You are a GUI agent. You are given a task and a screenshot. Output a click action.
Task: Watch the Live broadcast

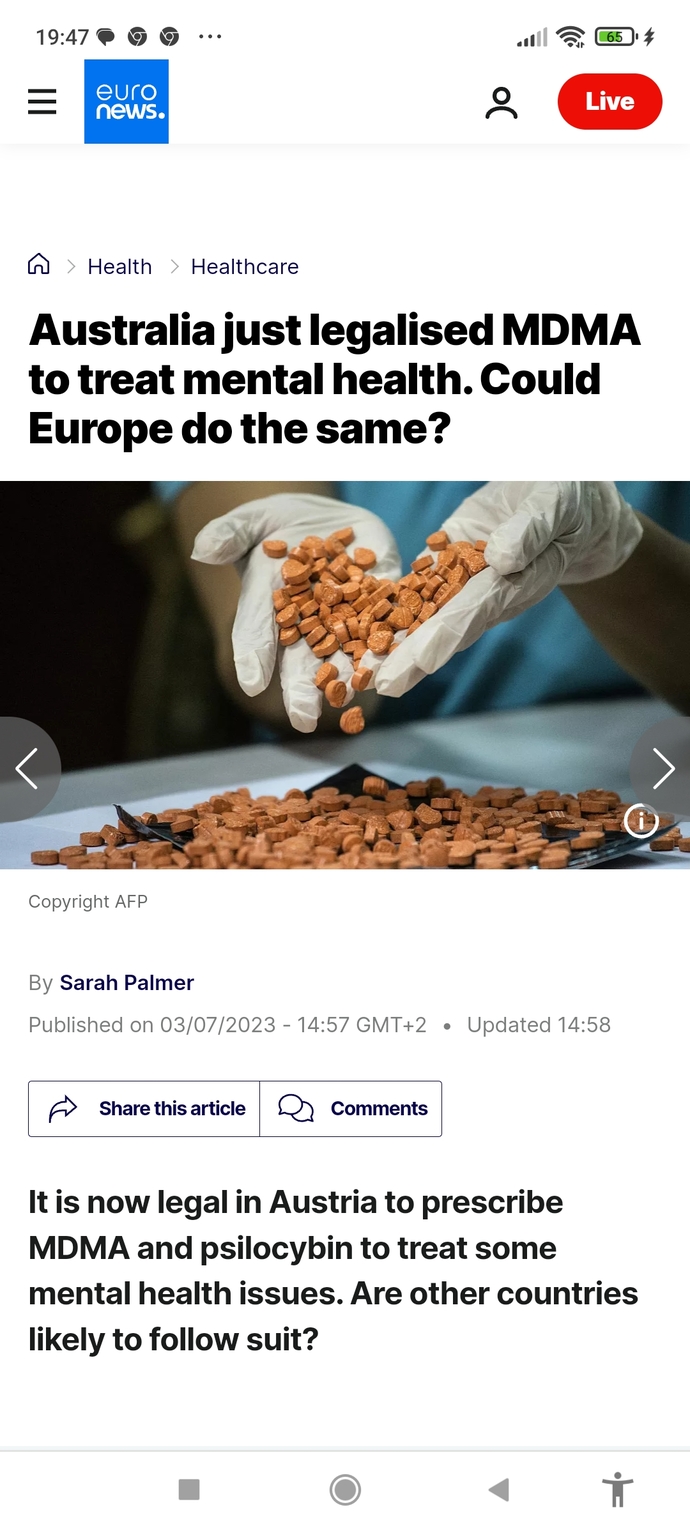610,101
